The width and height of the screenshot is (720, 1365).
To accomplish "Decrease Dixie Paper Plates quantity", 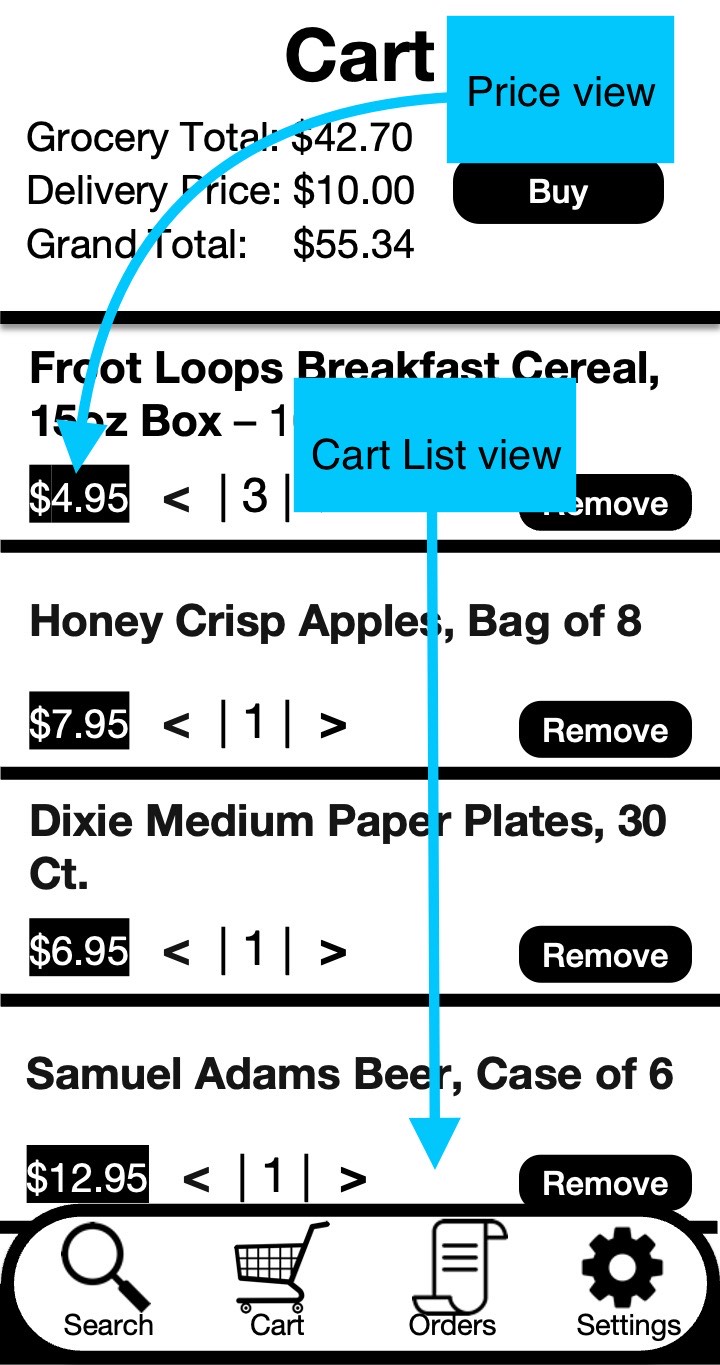I will [x=176, y=951].
